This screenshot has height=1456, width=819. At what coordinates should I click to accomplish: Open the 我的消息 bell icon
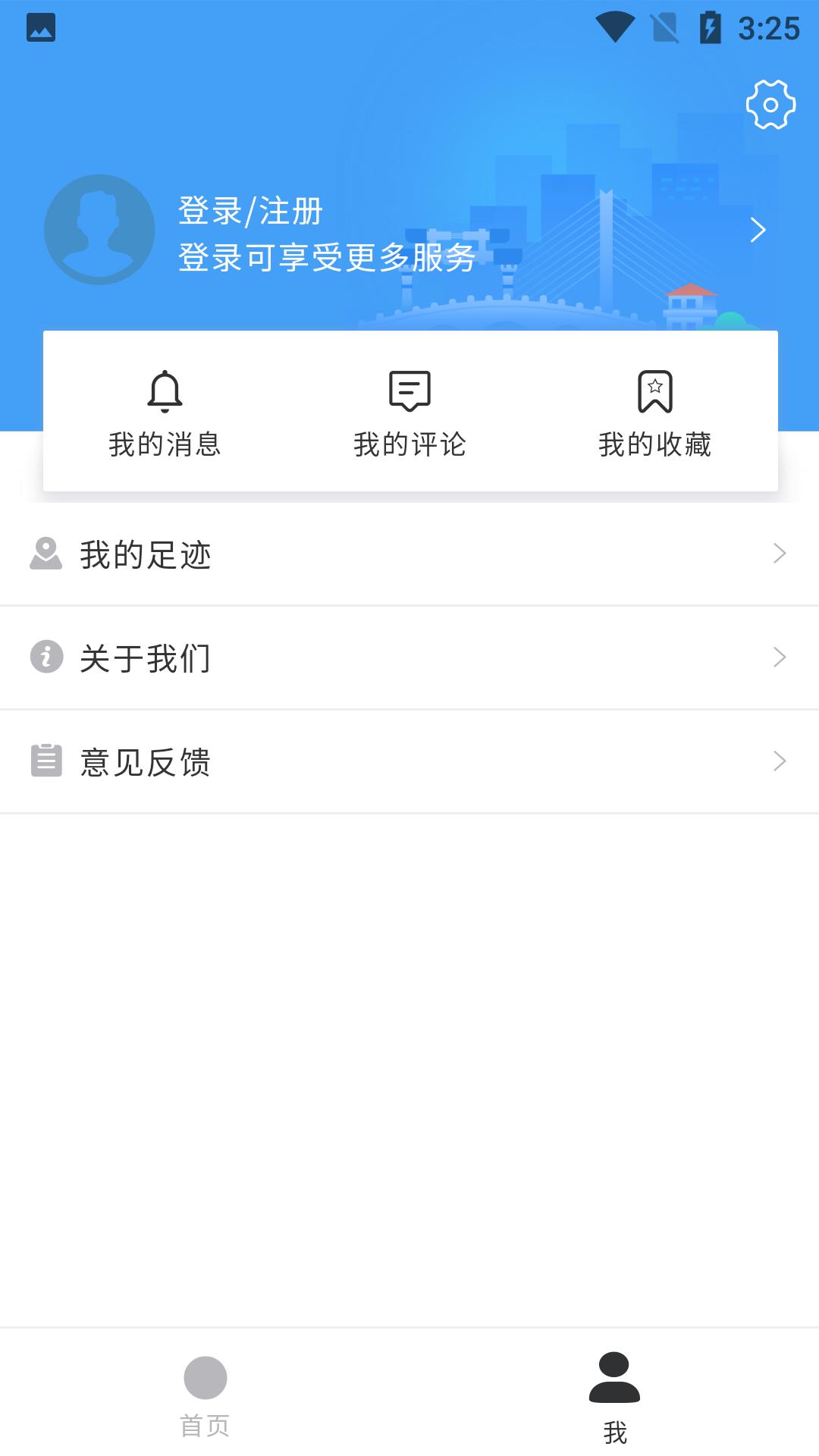coord(165,391)
